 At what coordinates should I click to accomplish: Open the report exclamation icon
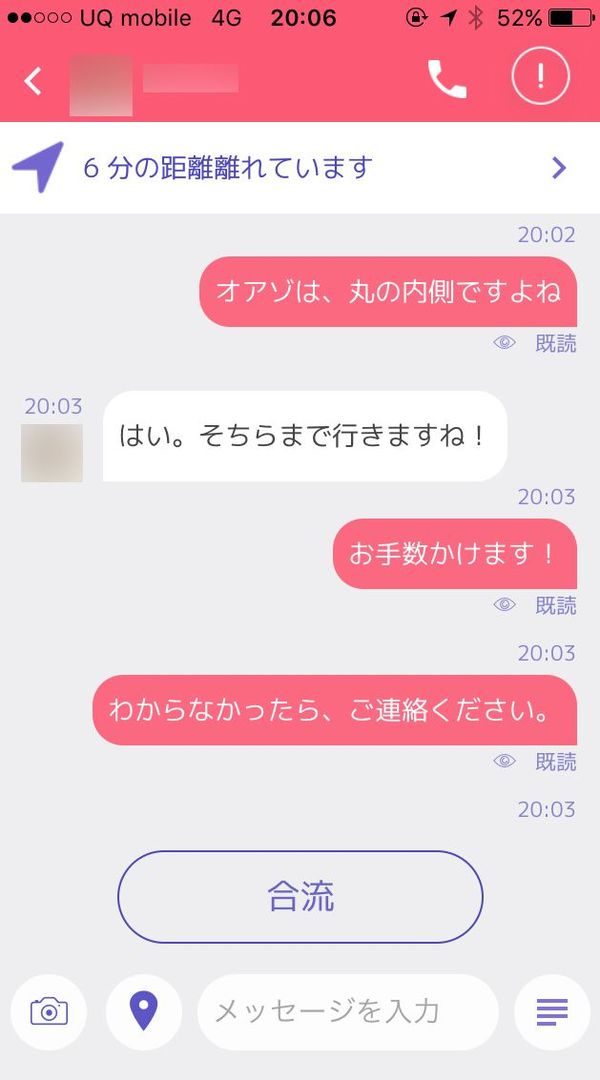540,76
